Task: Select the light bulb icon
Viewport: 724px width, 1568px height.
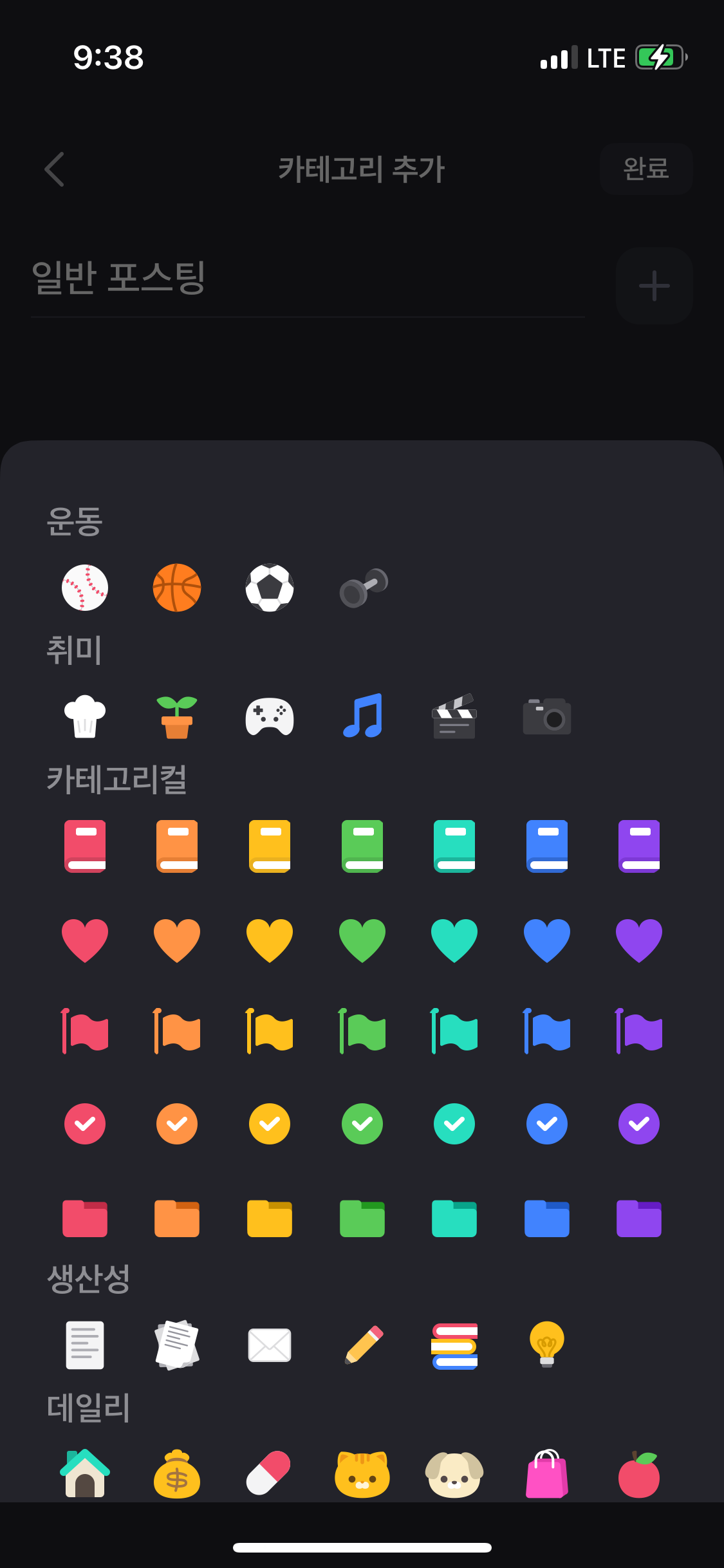Action: (x=546, y=1344)
